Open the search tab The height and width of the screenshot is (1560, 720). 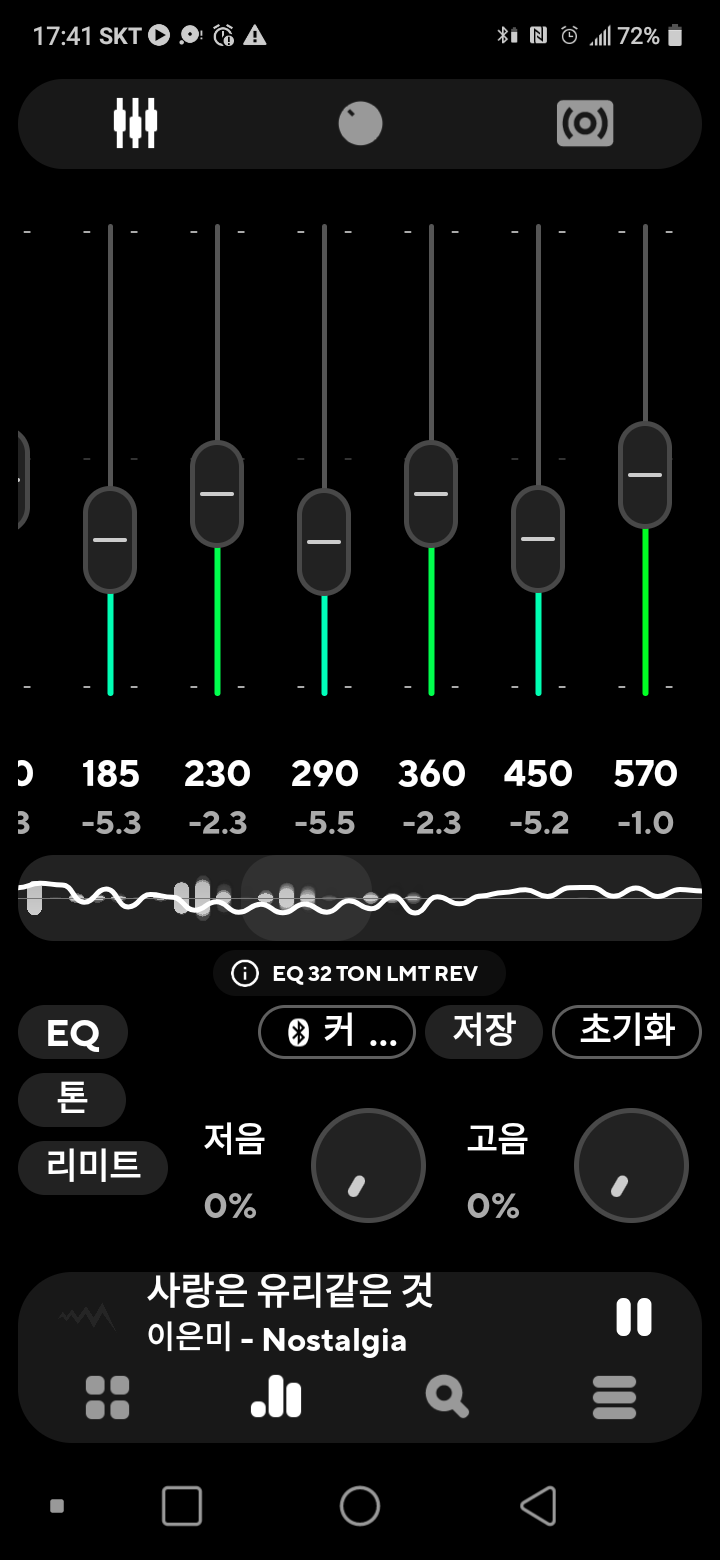[447, 1397]
